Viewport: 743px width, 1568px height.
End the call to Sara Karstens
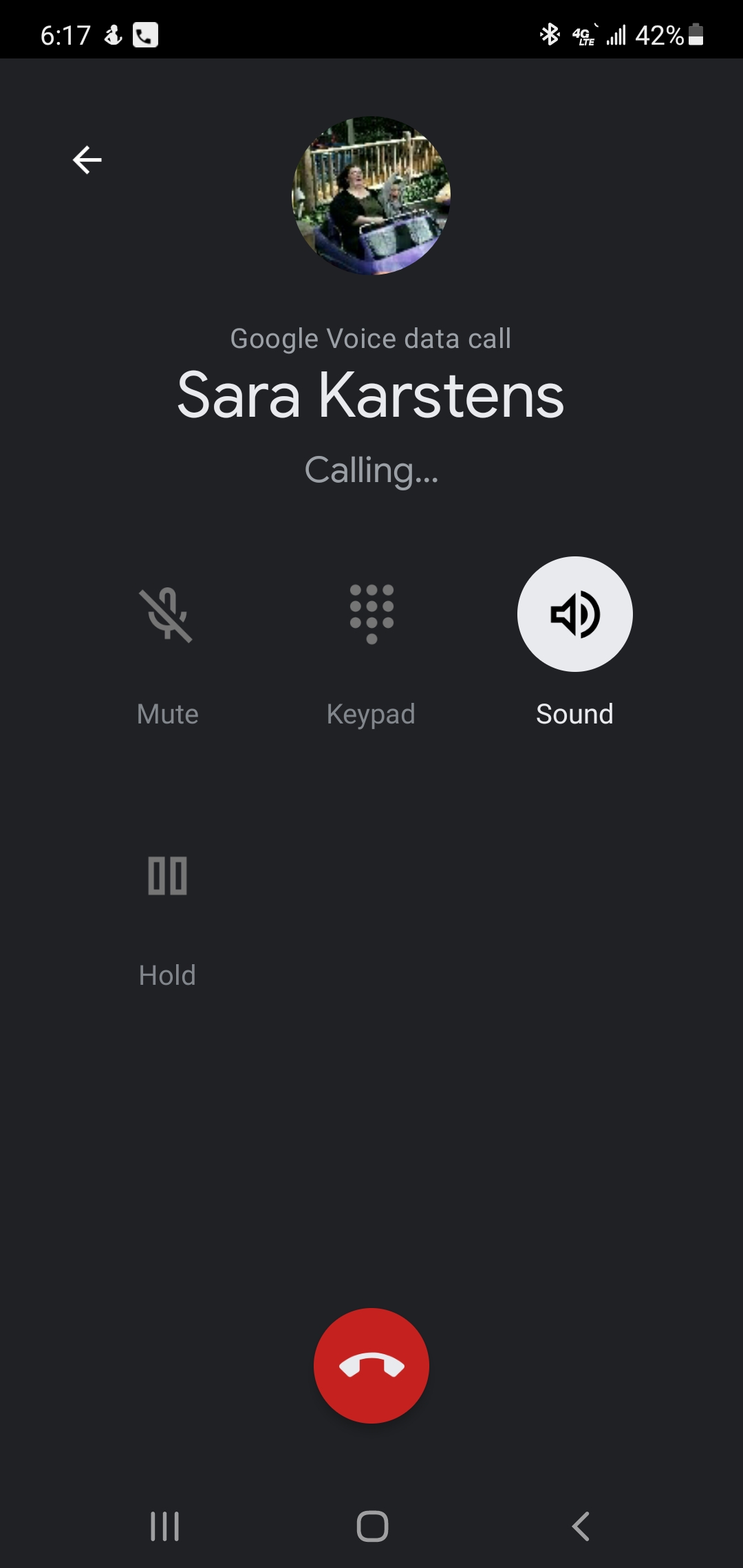coord(371,1366)
